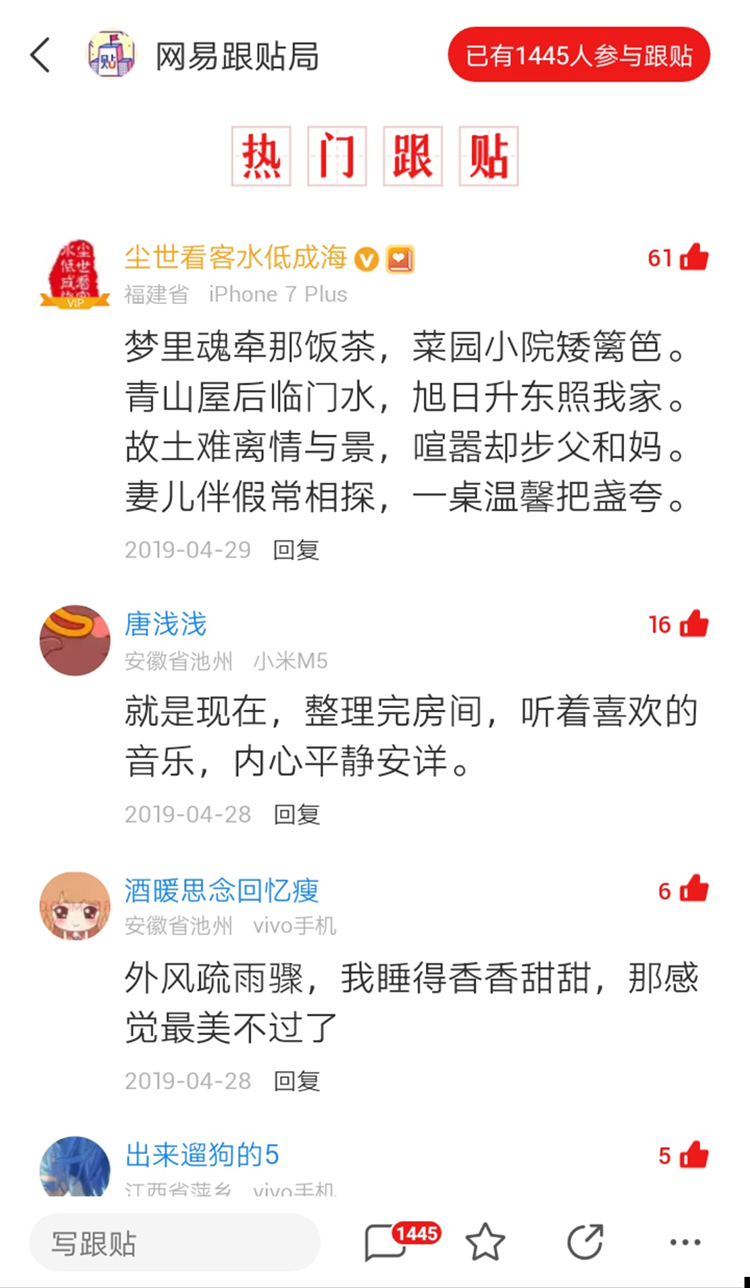Click the orange V verified badge
The height and width of the screenshot is (1288, 750).
tap(366, 258)
